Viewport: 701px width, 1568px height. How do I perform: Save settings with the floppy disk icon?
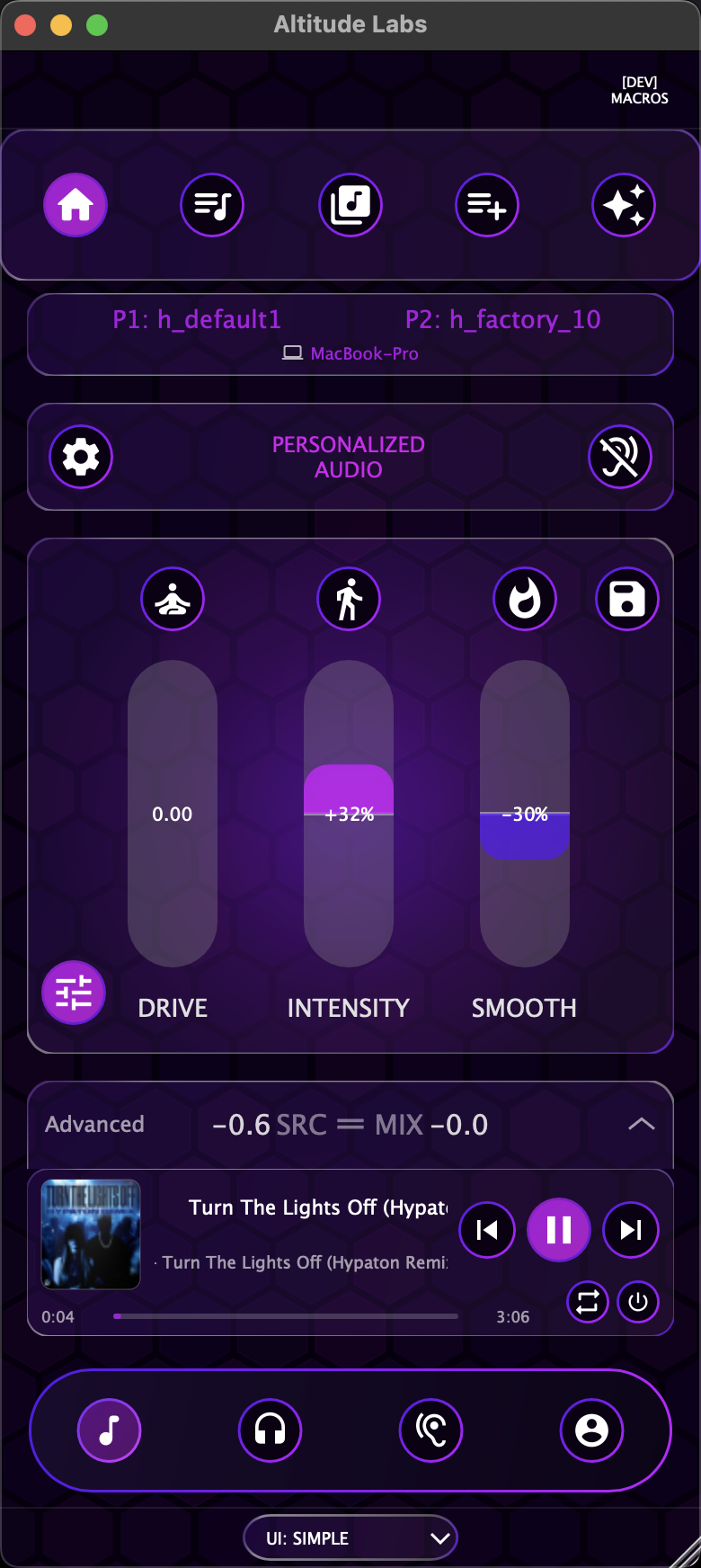(x=627, y=598)
